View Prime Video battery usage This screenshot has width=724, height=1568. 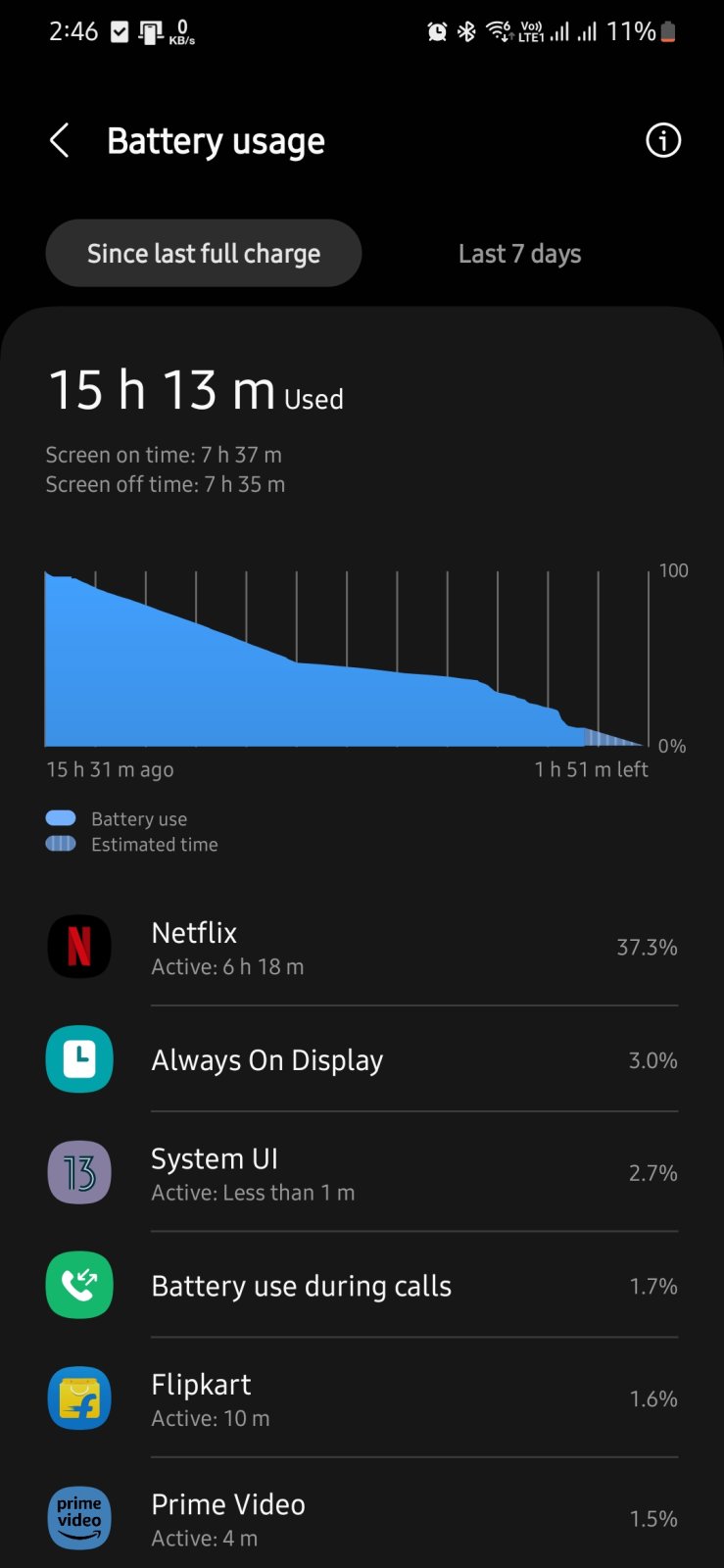pyautogui.click(x=362, y=1518)
